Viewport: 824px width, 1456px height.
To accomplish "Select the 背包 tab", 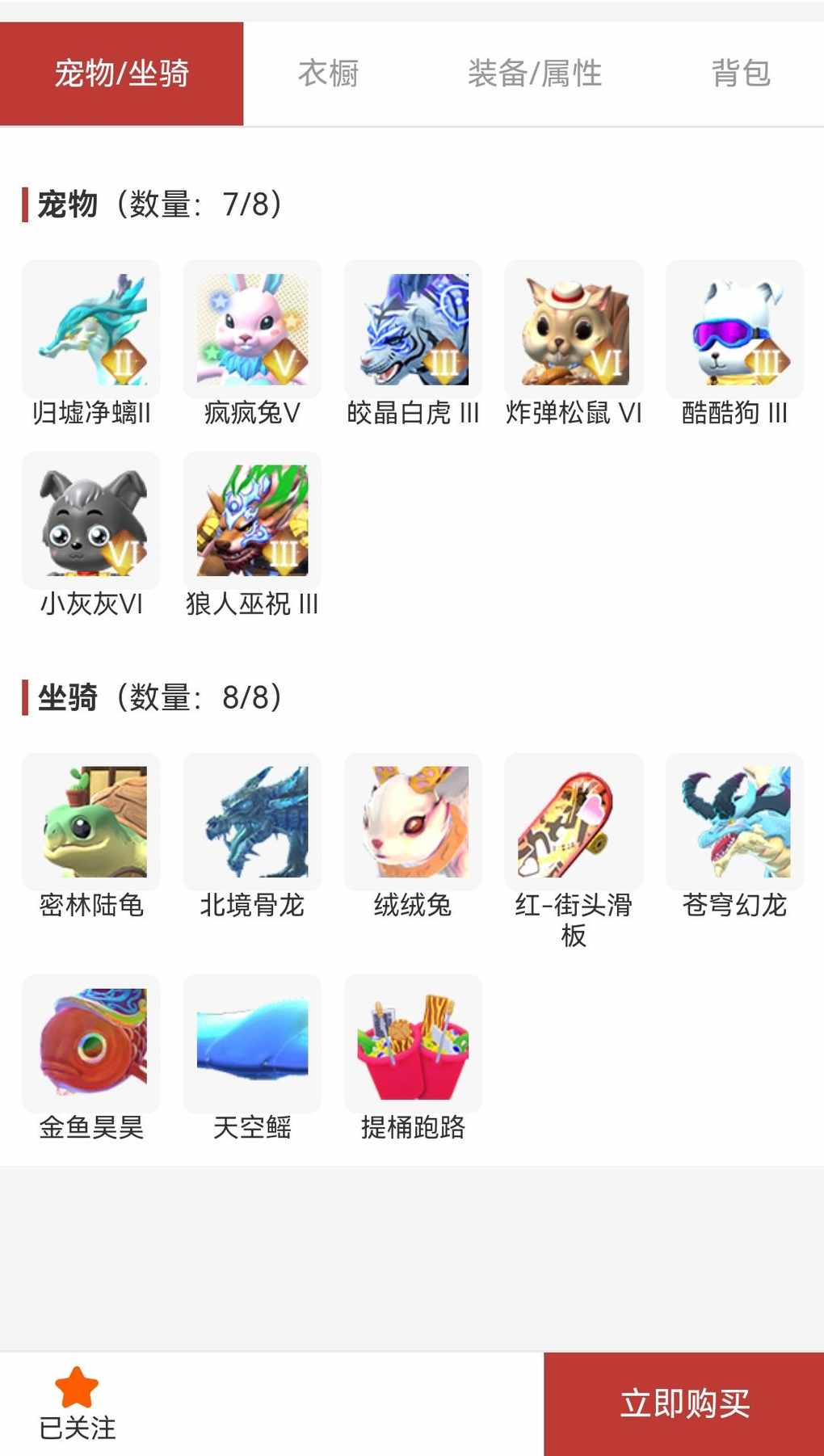I will (741, 74).
